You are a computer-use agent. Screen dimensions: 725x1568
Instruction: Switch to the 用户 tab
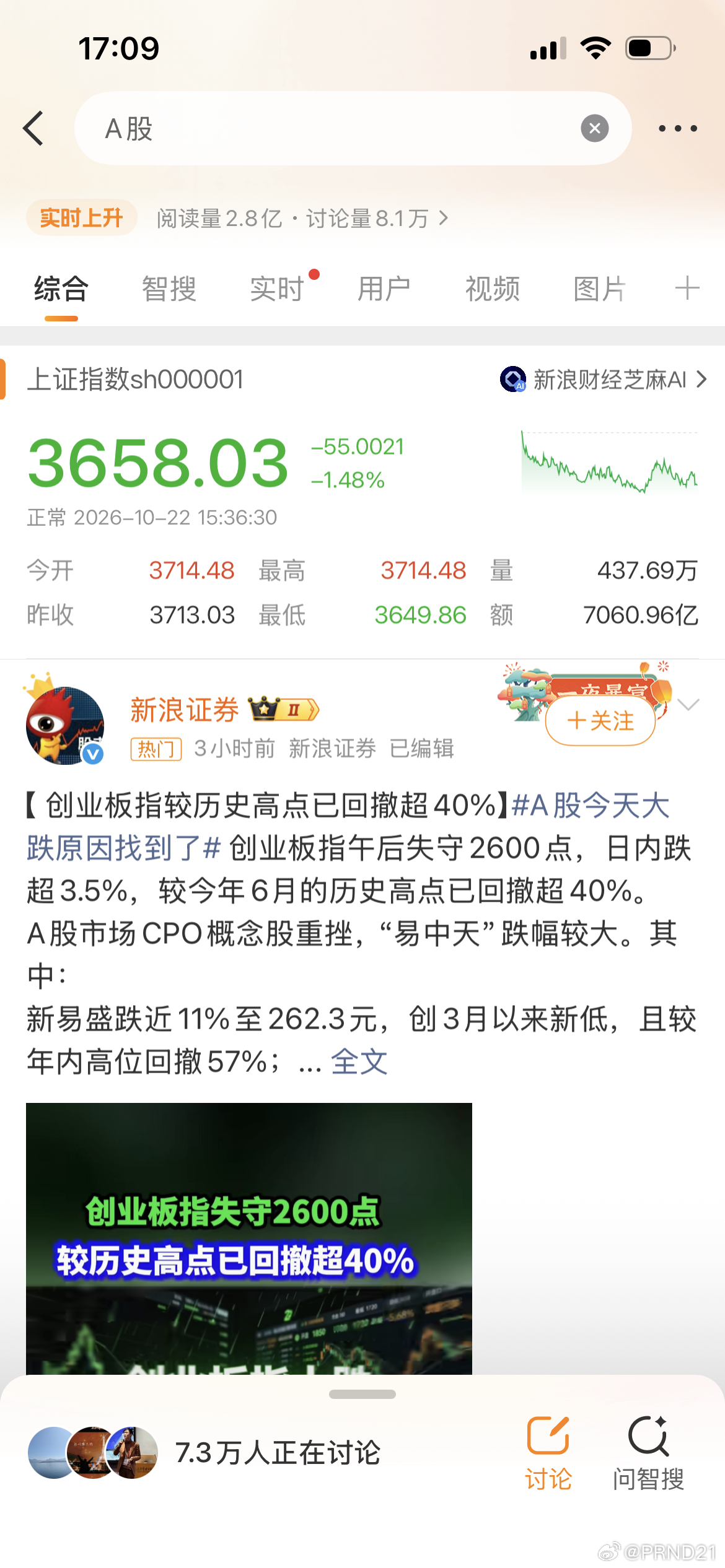click(384, 289)
